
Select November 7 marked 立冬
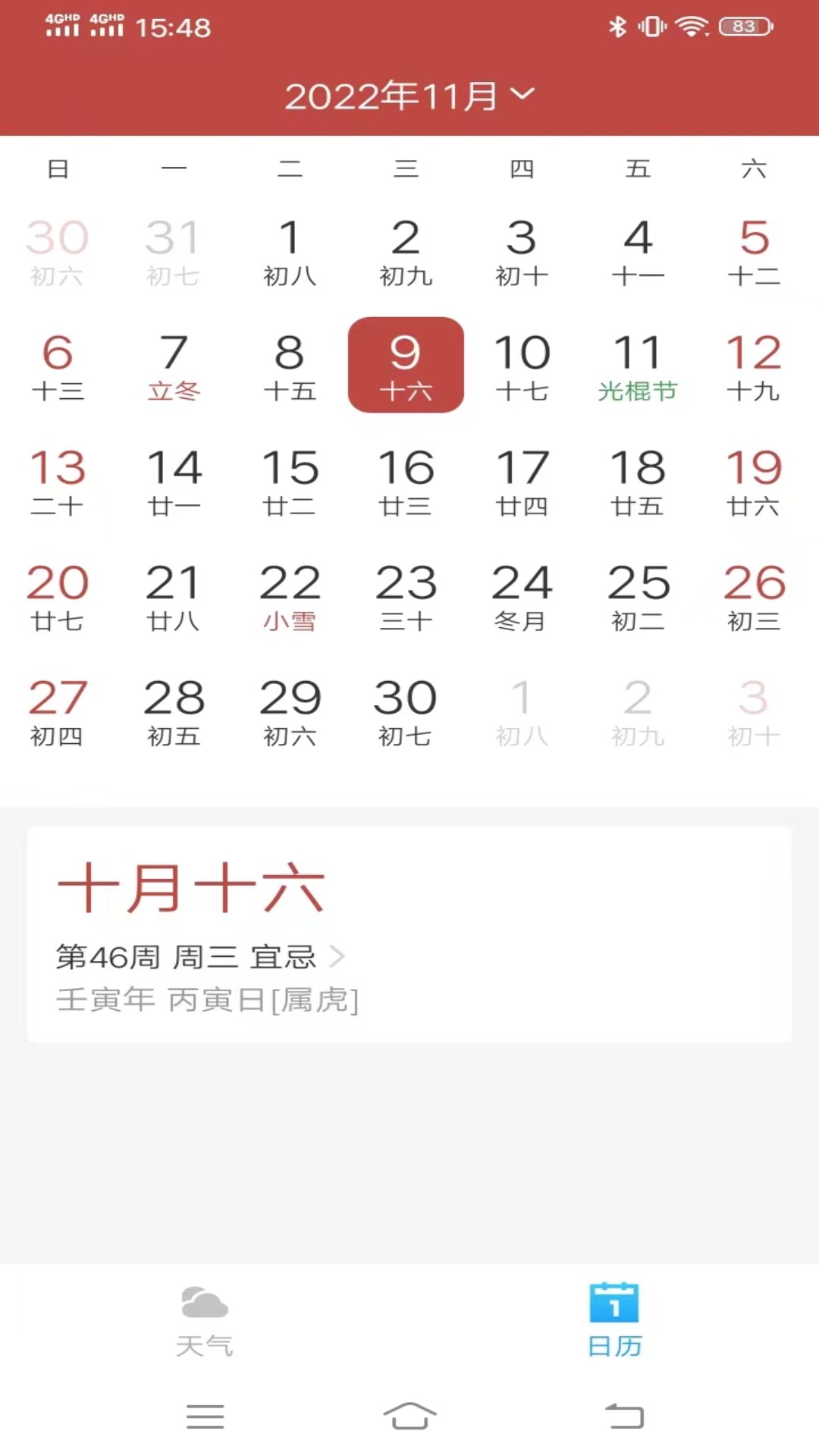tap(174, 367)
